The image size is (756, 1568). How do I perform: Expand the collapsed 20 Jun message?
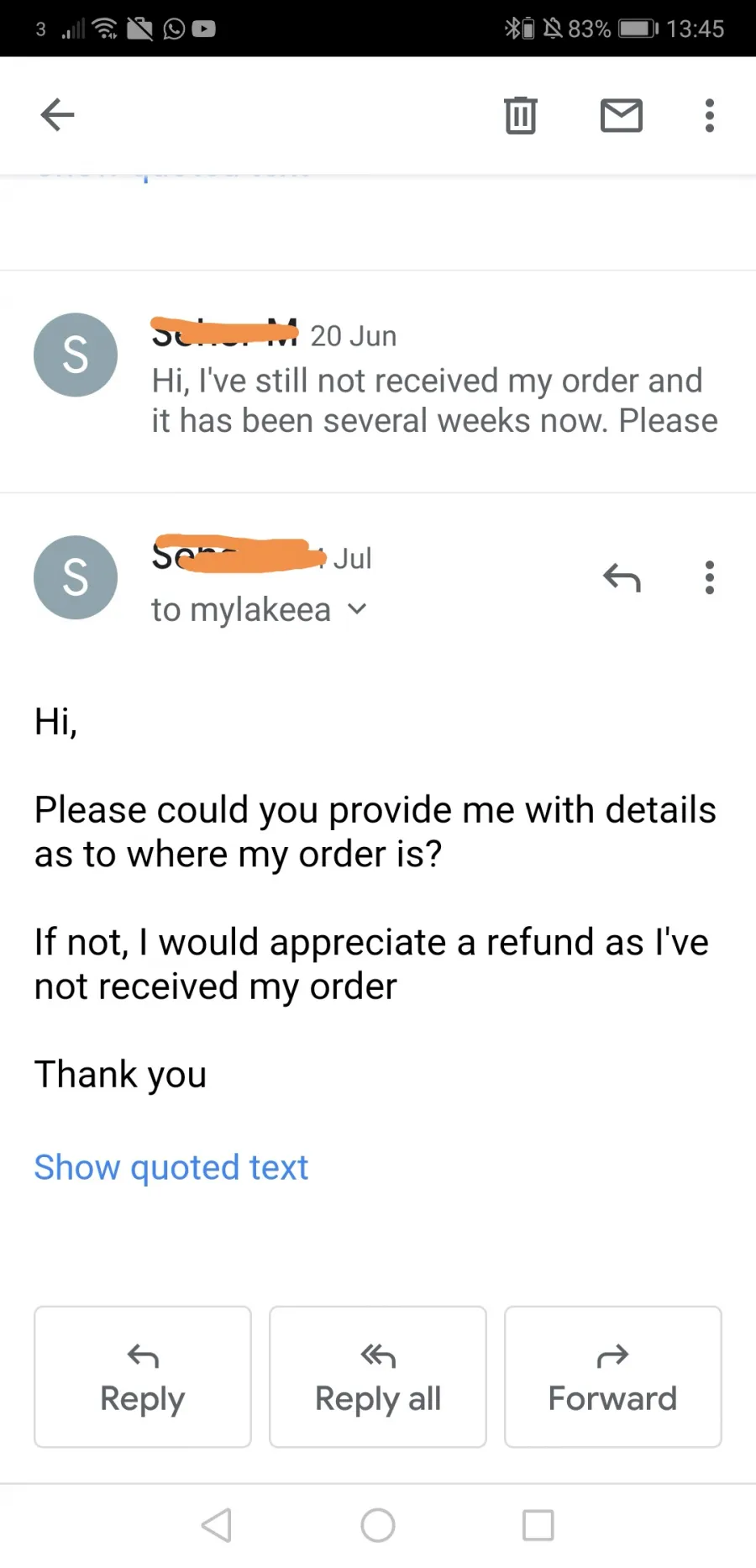point(378,381)
